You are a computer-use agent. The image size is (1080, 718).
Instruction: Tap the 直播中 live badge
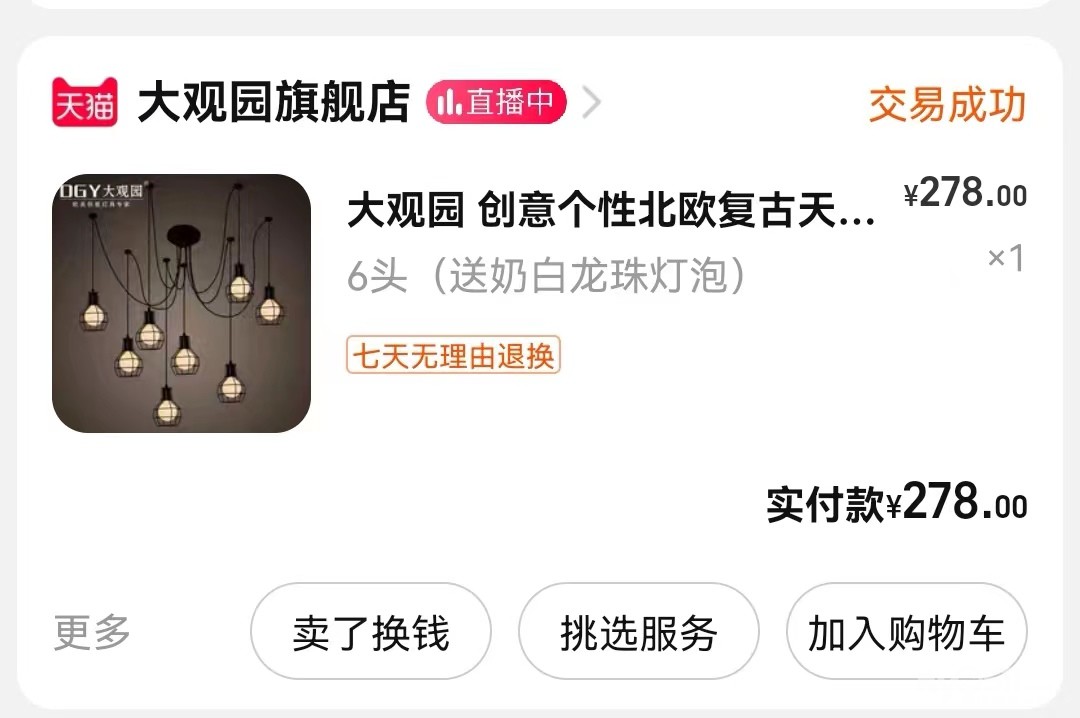[496, 102]
